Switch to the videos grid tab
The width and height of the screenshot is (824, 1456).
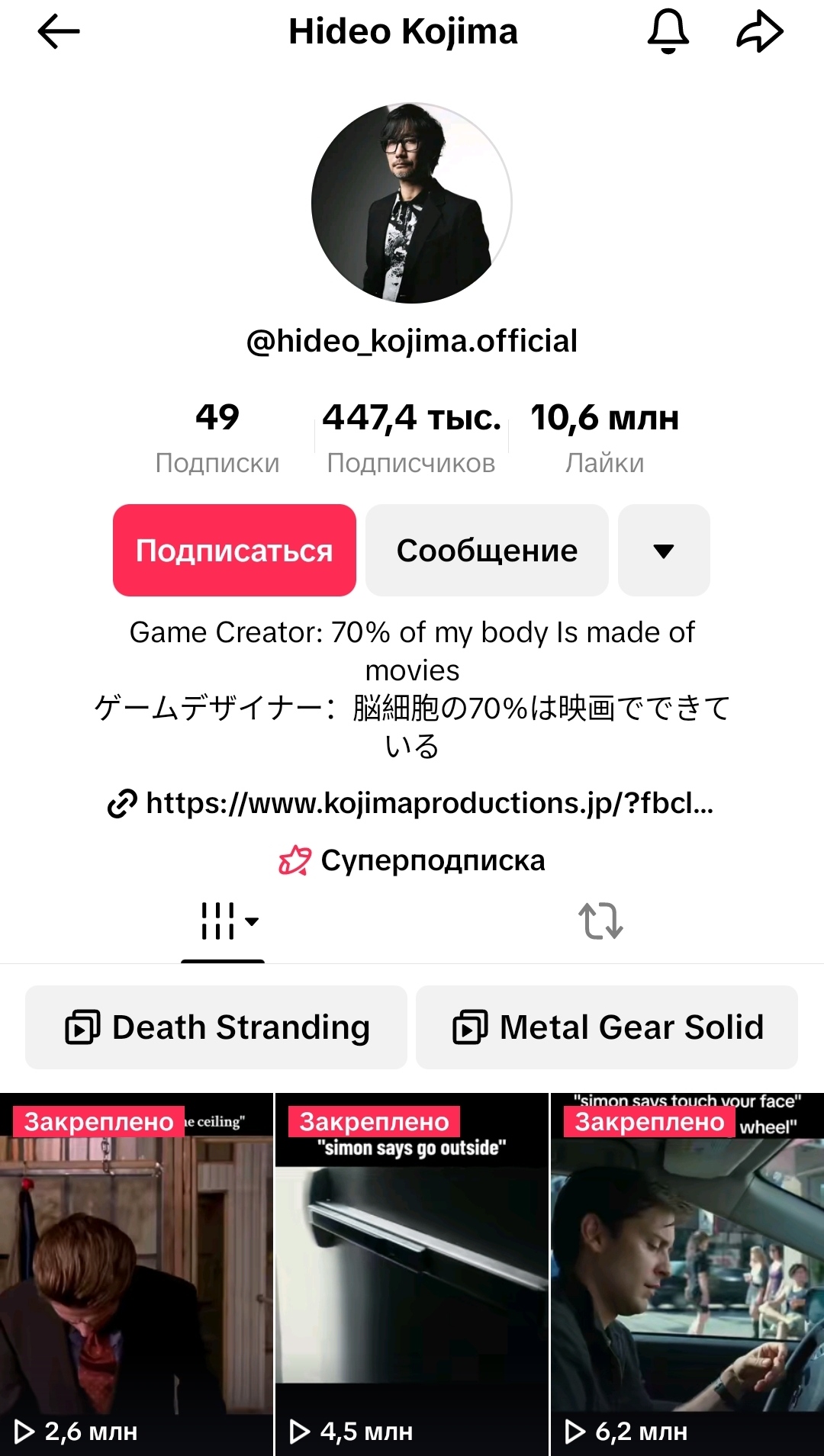point(223,921)
